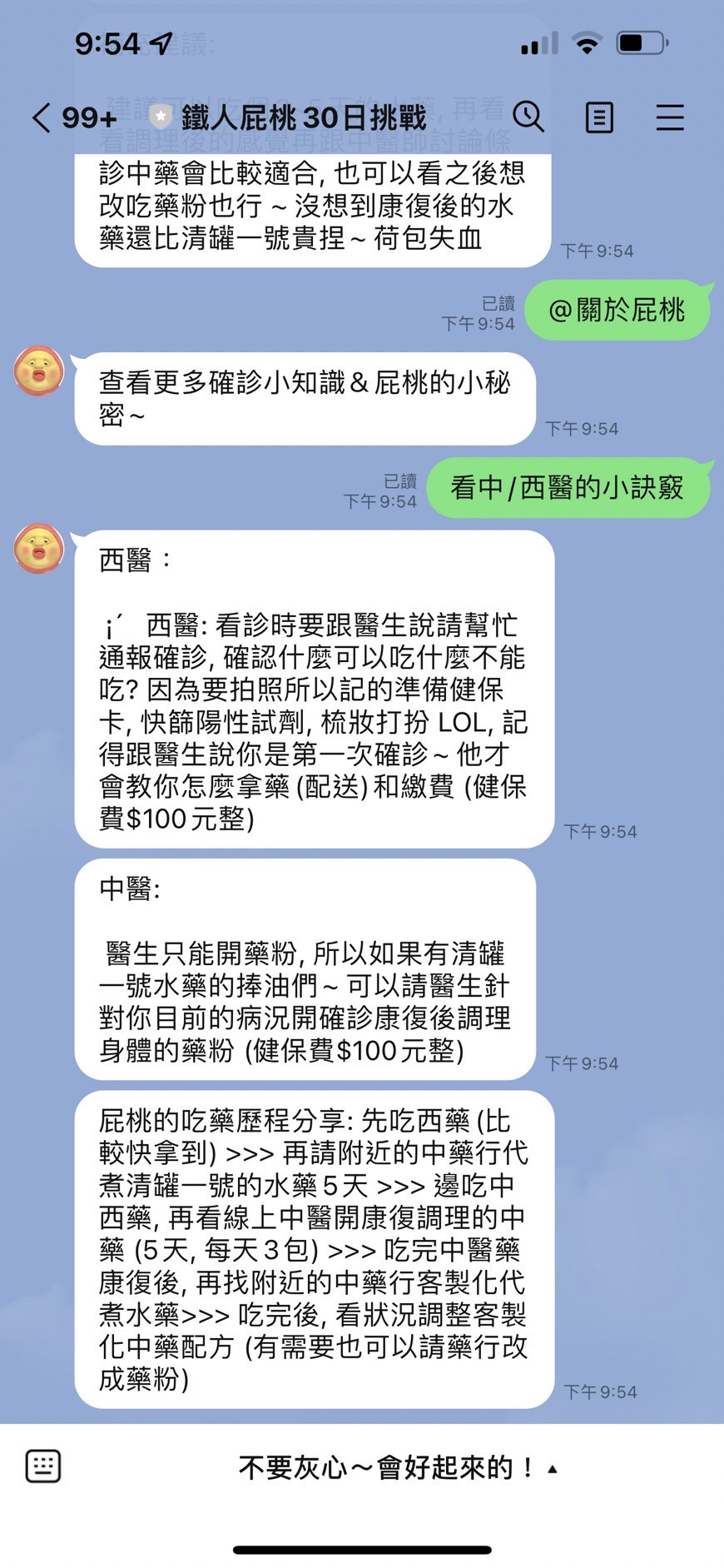Go back to the chat list

pos(42,117)
